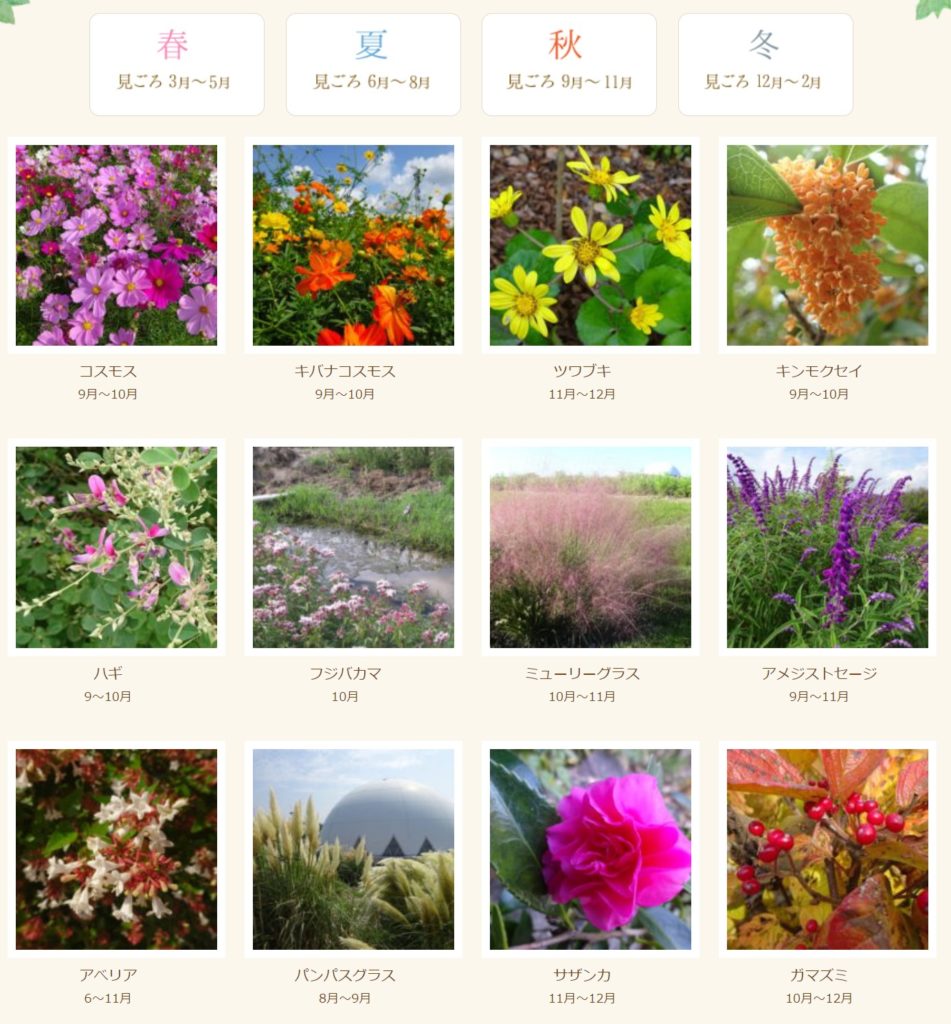View the アベリア flower photo
This screenshot has height=1024, width=951.
(116, 849)
